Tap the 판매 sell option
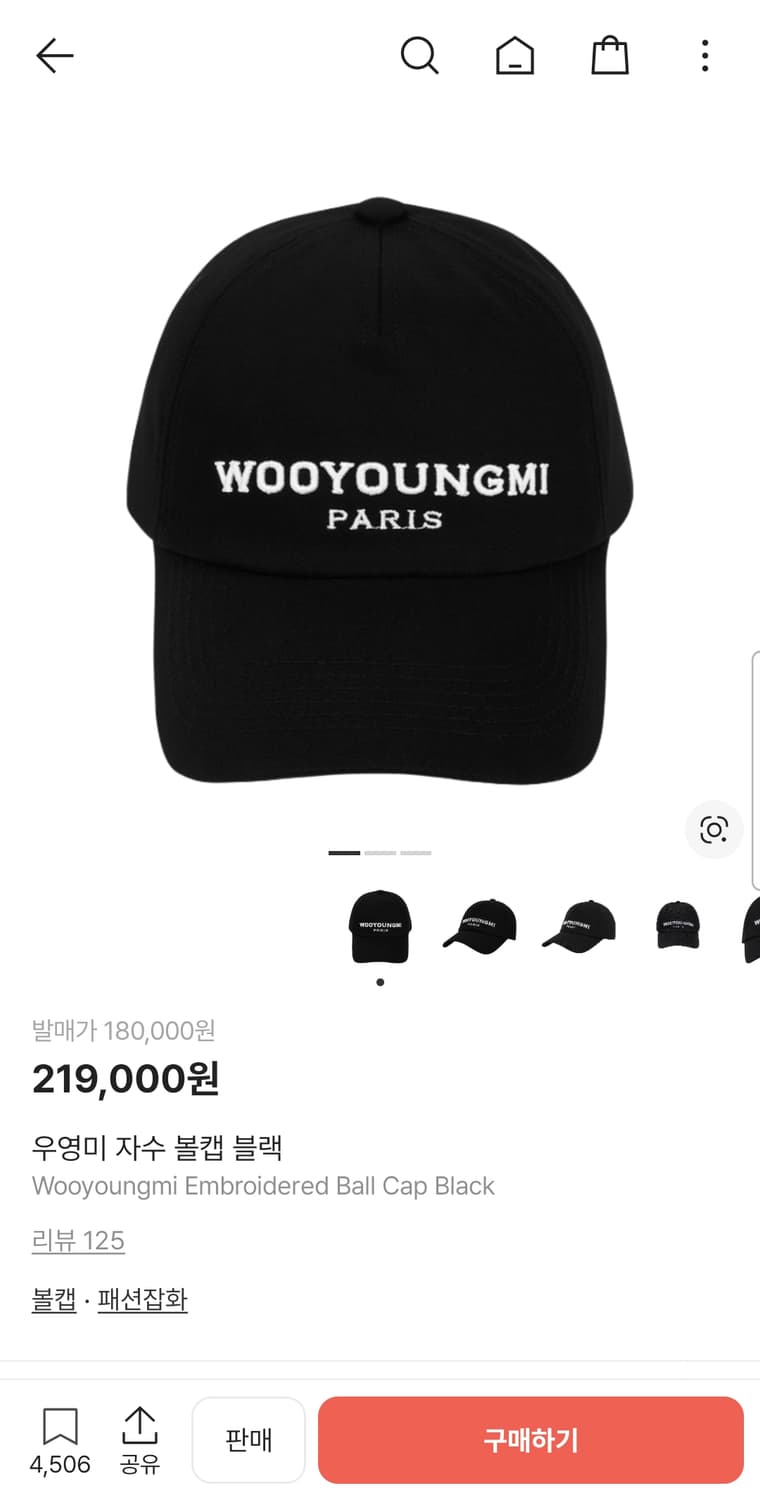Screen dimensions: 760x1500 pyautogui.click(x=248, y=1438)
